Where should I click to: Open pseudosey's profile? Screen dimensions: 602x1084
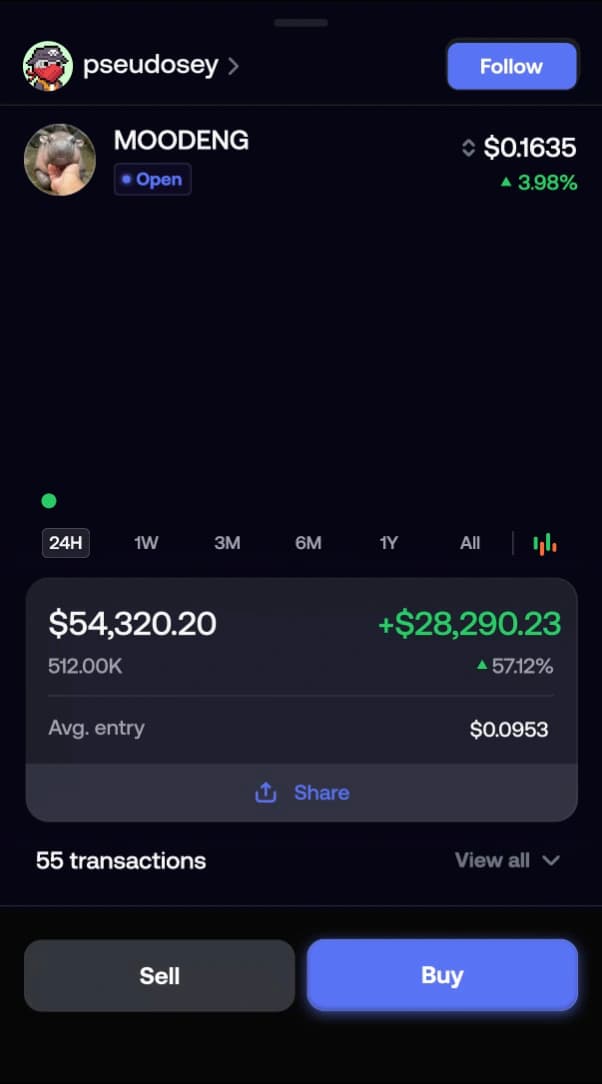pos(149,66)
